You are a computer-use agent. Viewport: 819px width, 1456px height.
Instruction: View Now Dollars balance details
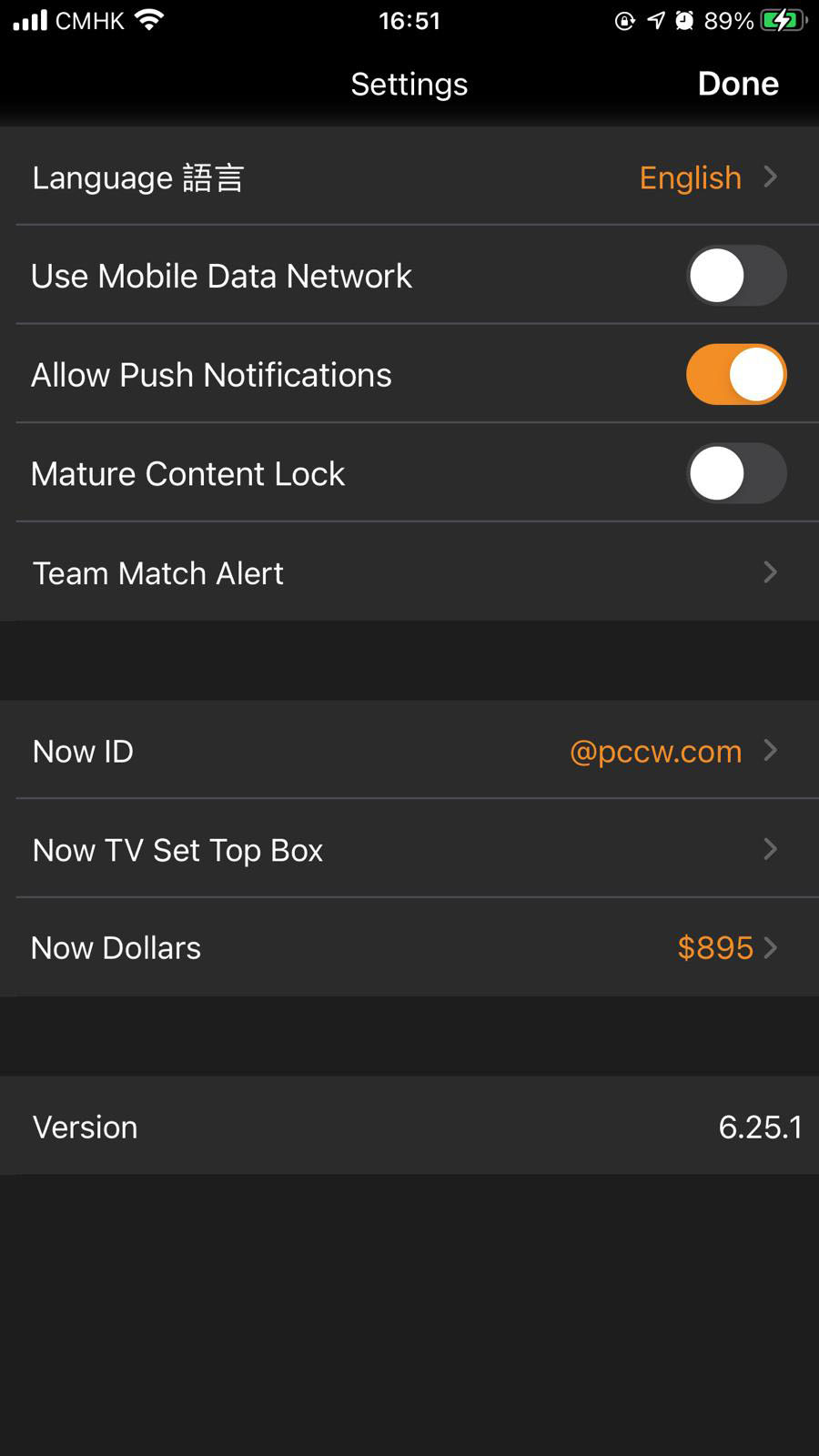point(409,947)
